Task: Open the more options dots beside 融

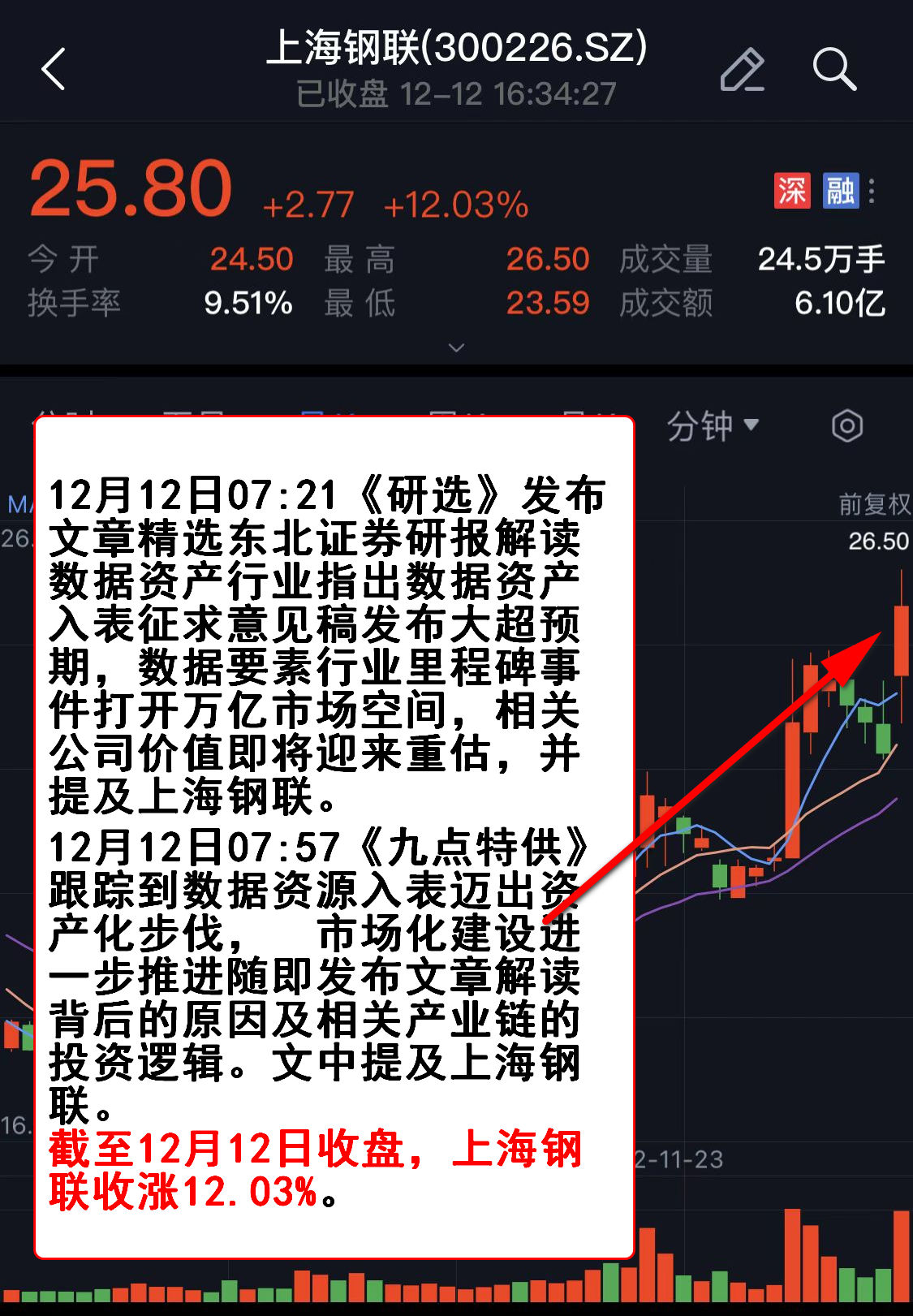Action: point(872,191)
